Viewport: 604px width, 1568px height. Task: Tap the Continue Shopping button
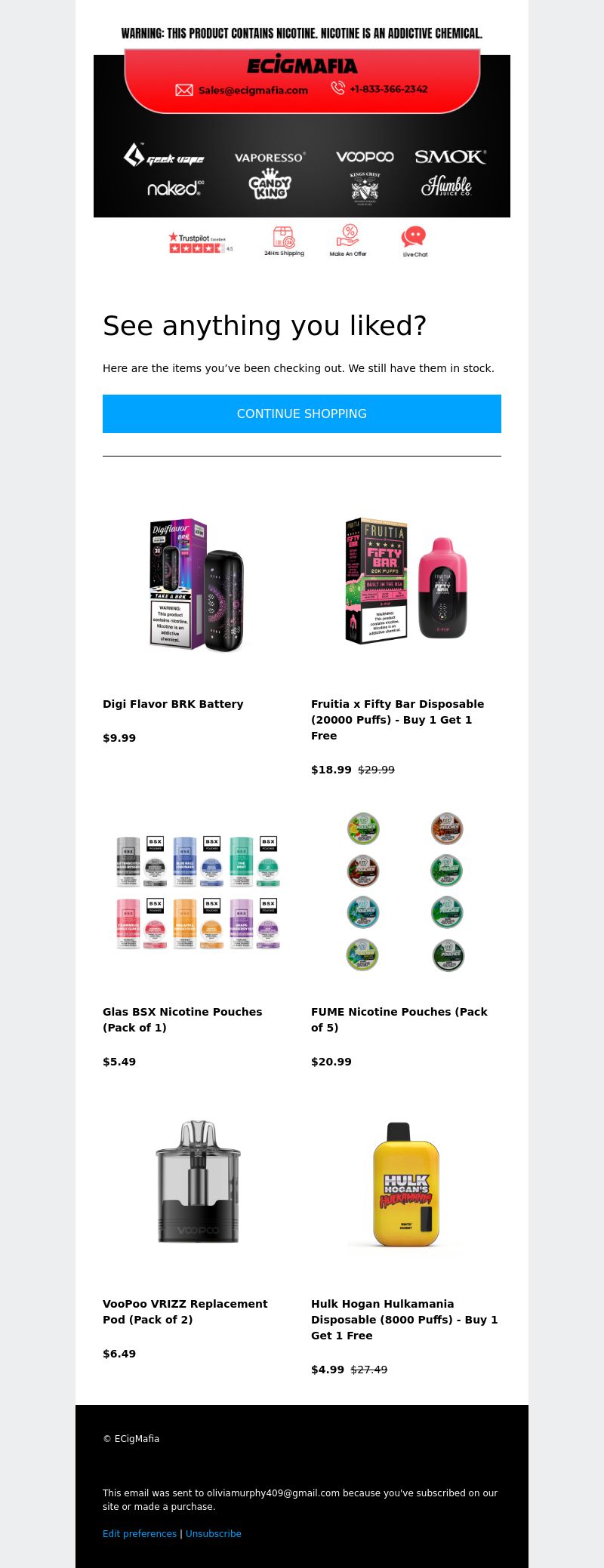[x=302, y=414]
